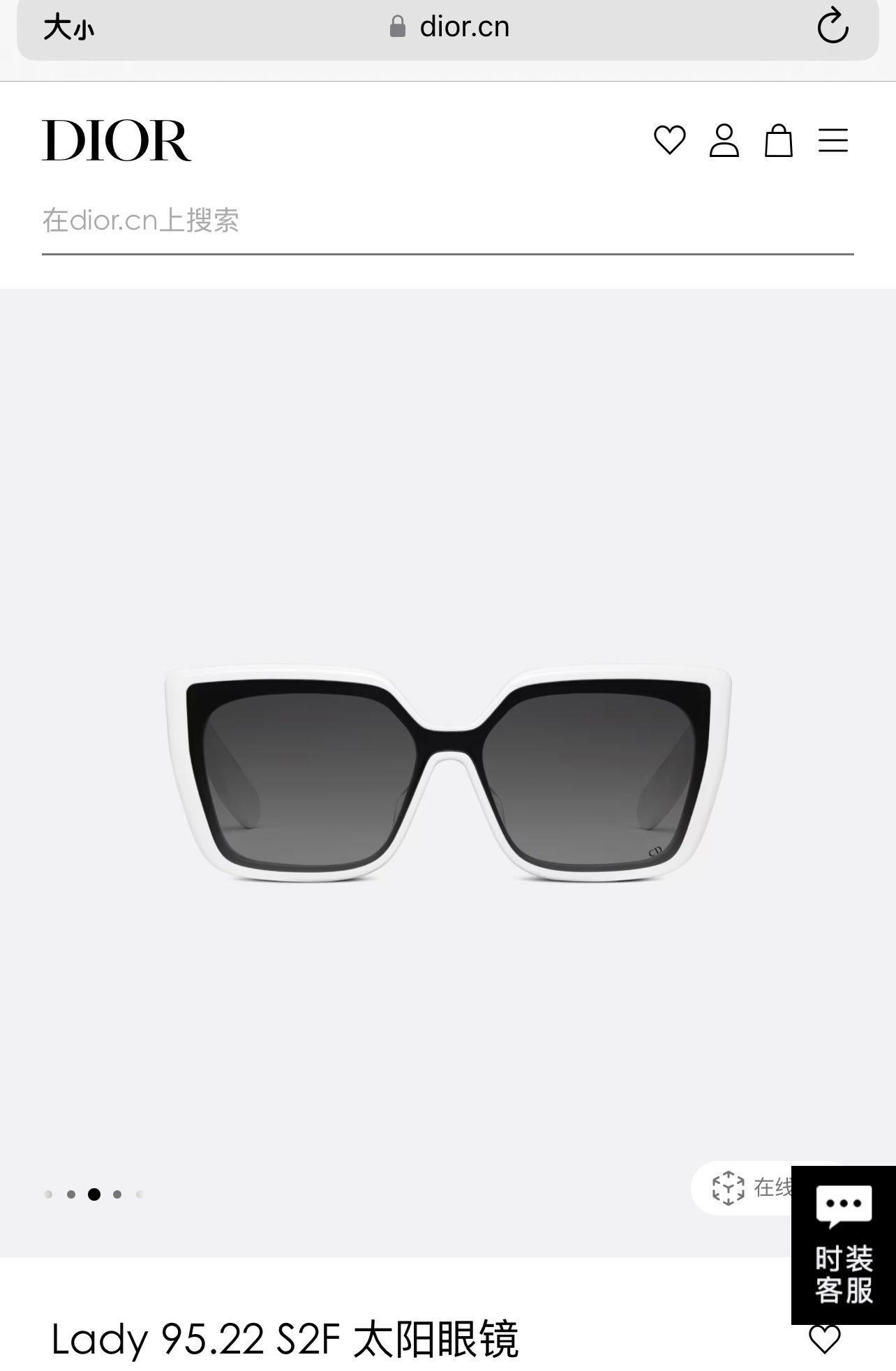Tap the dior.cn address bar
Screen dimensions: 896x1371
(x=450, y=27)
